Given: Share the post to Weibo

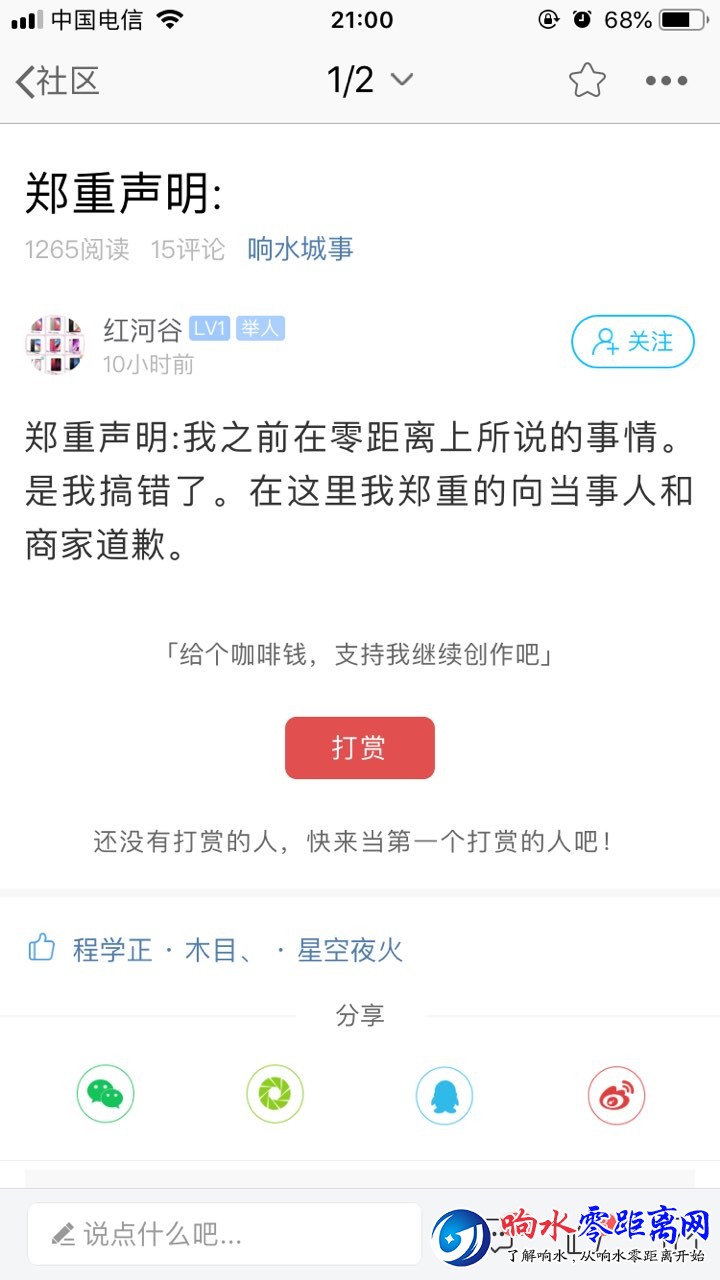Looking at the screenshot, I should tap(616, 1095).
